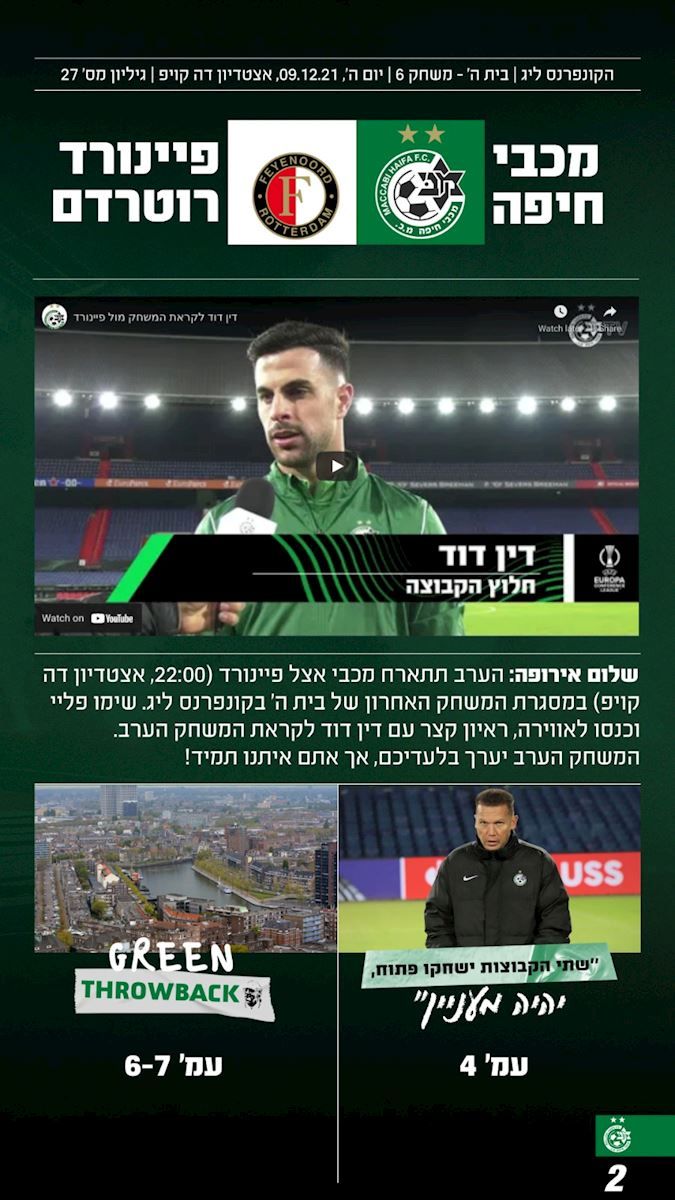Share the embedded YouTube video
675x1200 pixels.
coord(609,316)
